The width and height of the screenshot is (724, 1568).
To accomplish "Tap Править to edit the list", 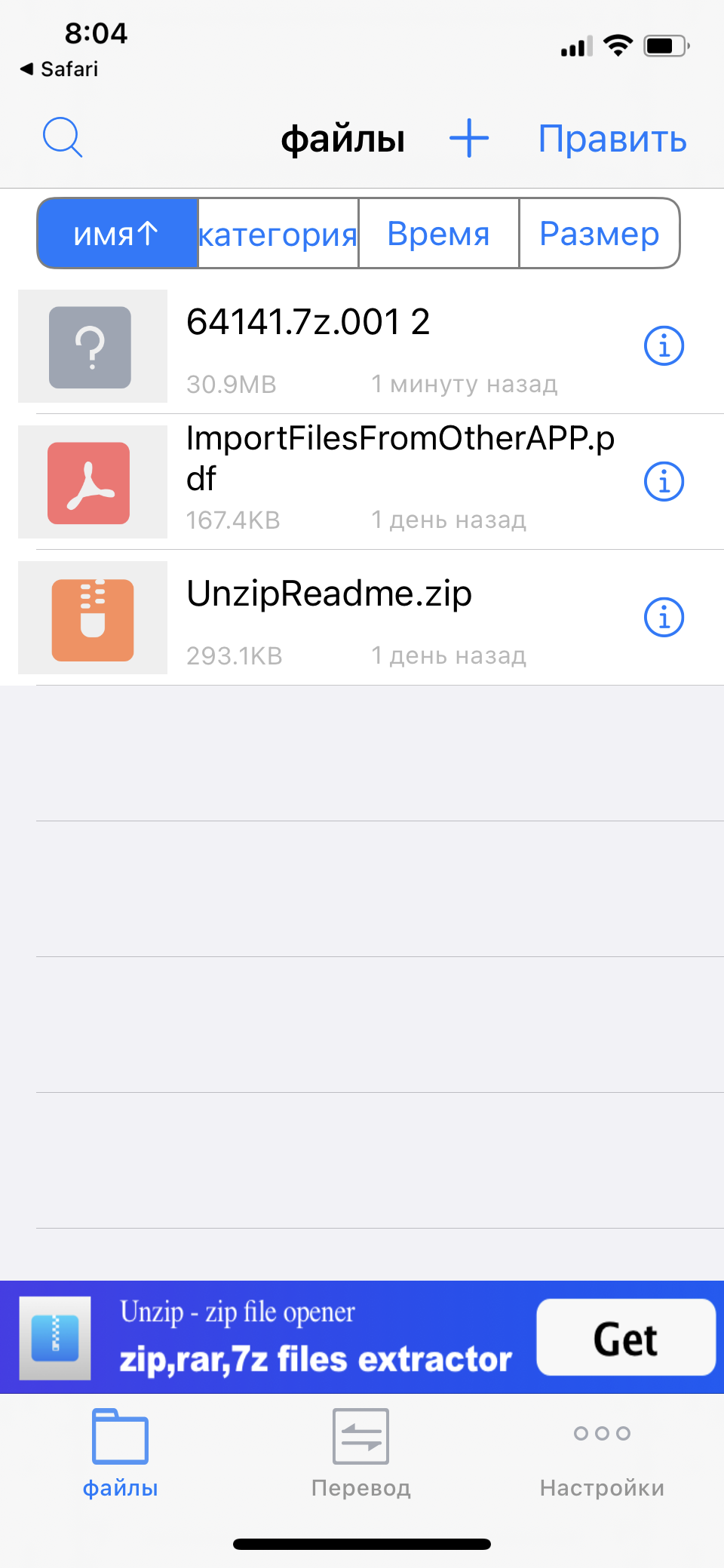I will 612,139.
